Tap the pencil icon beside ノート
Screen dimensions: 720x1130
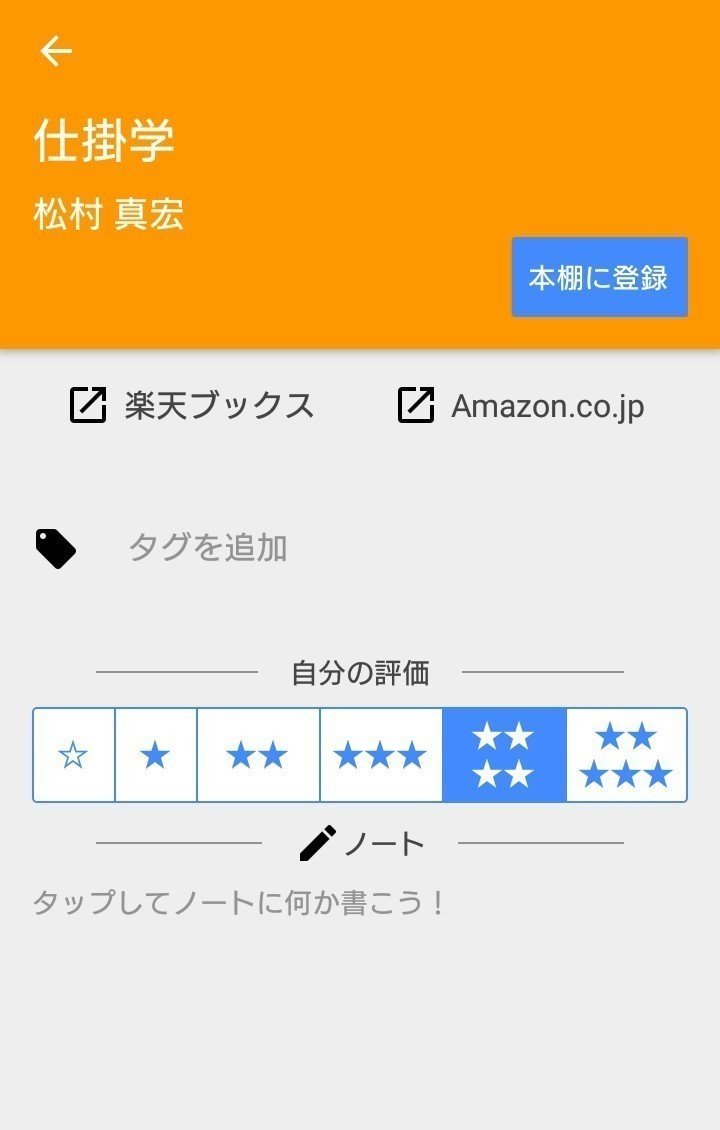(x=315, y=841)
